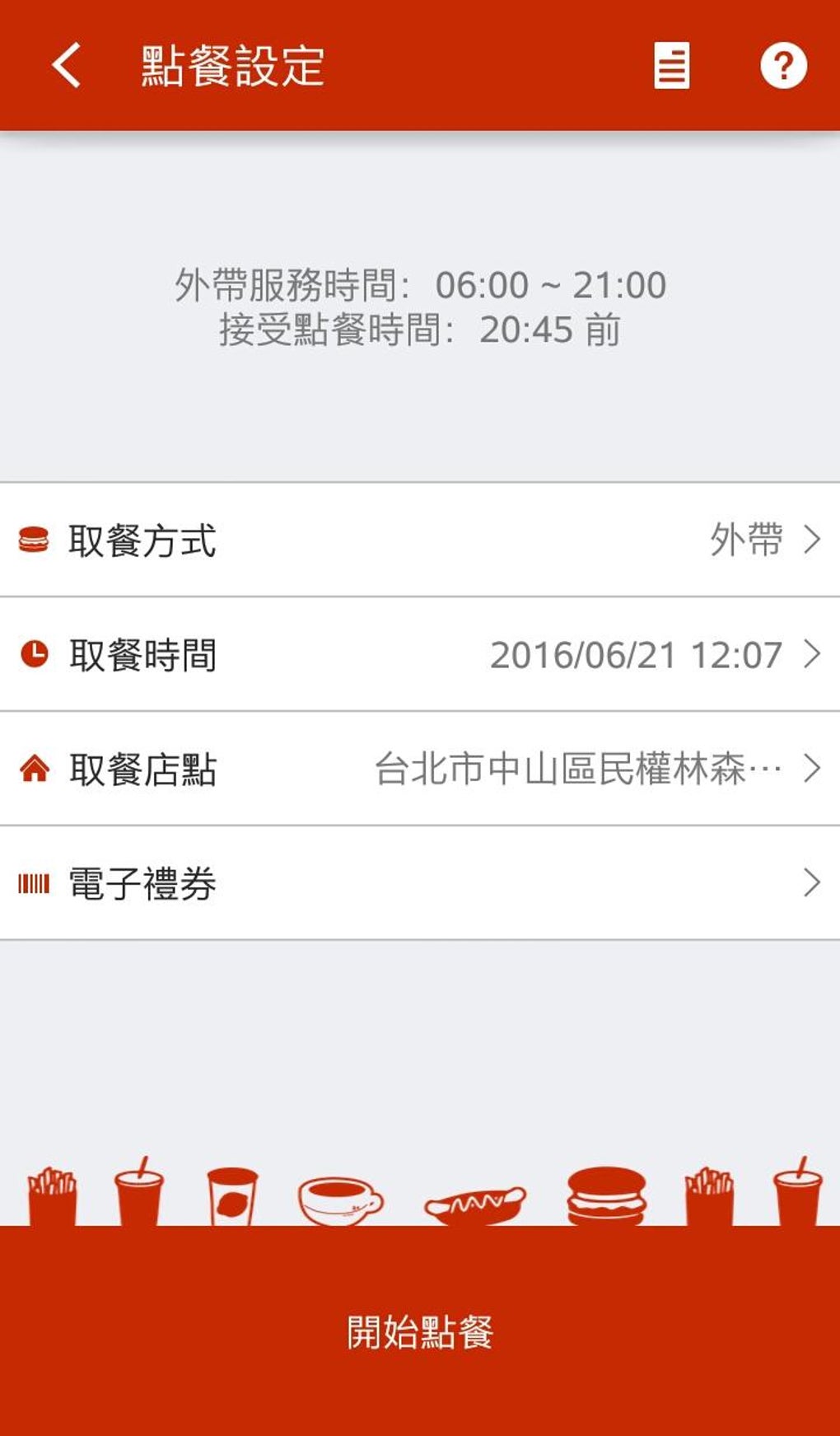This screenshot has height=1436, width=840.
Task: Expand the 電子禮券 row chevron
Action: tap(814, 884)
